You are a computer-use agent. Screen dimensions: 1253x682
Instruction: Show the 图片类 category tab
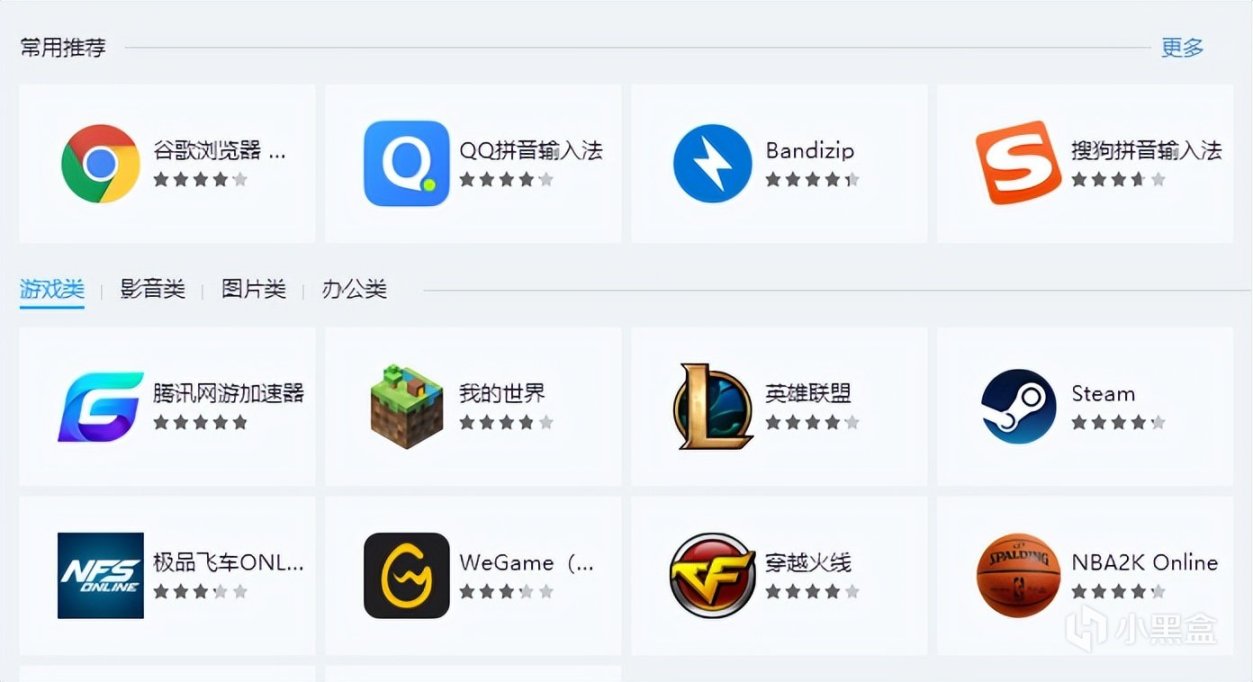click(253, 290)
